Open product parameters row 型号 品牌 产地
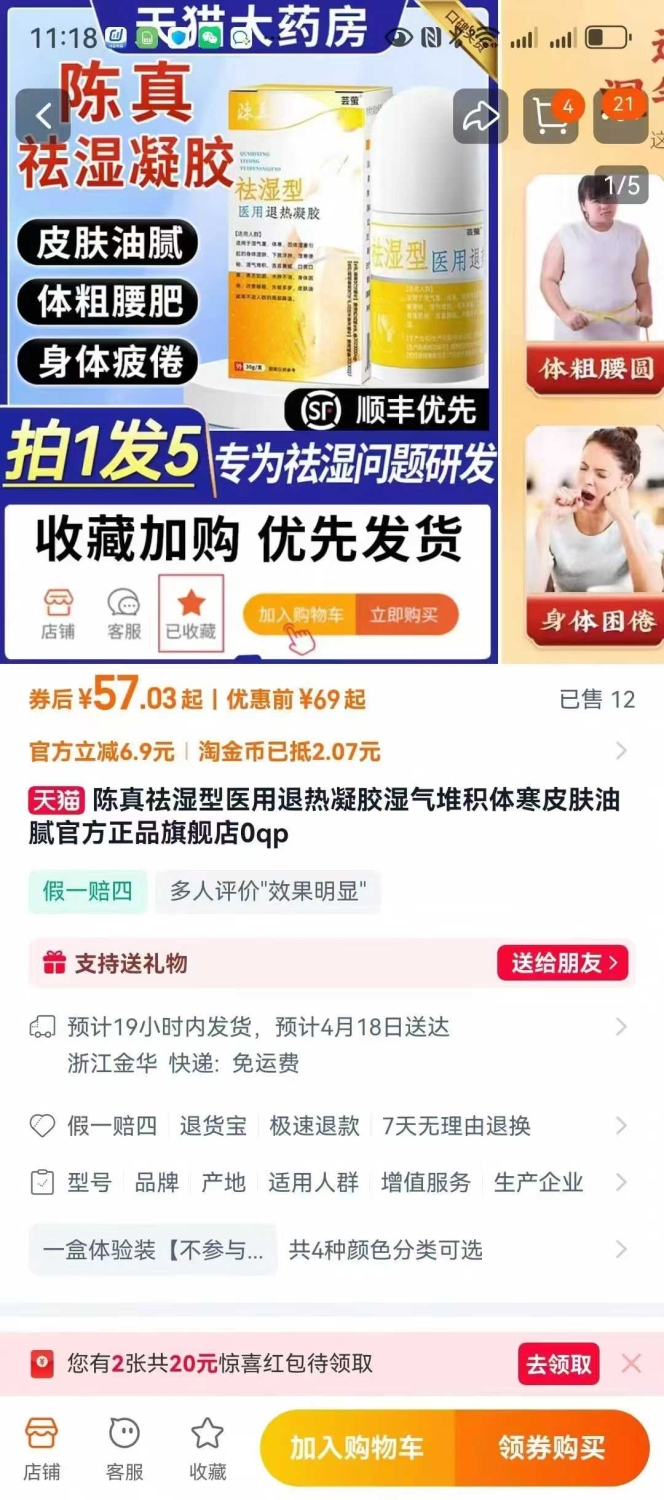Screen dimensions: 664x1500 [x=332, y=1183]
